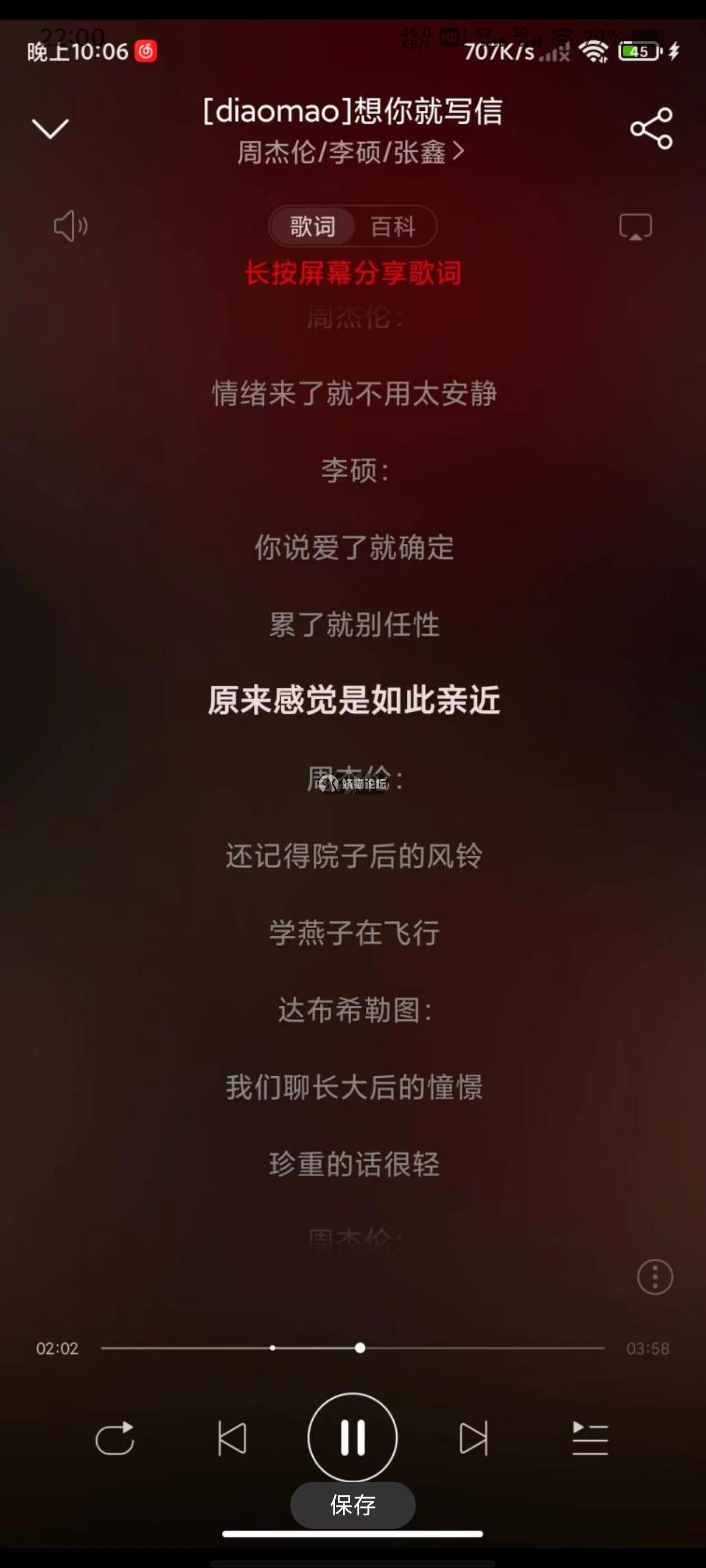Pause the current song
Screen dimensions: 706x1568
(352, 1437)
